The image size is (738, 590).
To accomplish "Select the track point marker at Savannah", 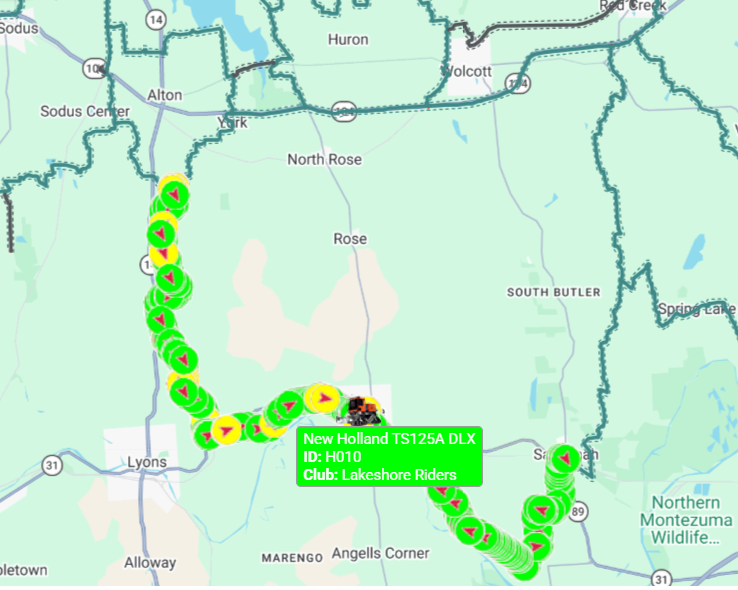I will pyautogui.click(x=565, y=458).
